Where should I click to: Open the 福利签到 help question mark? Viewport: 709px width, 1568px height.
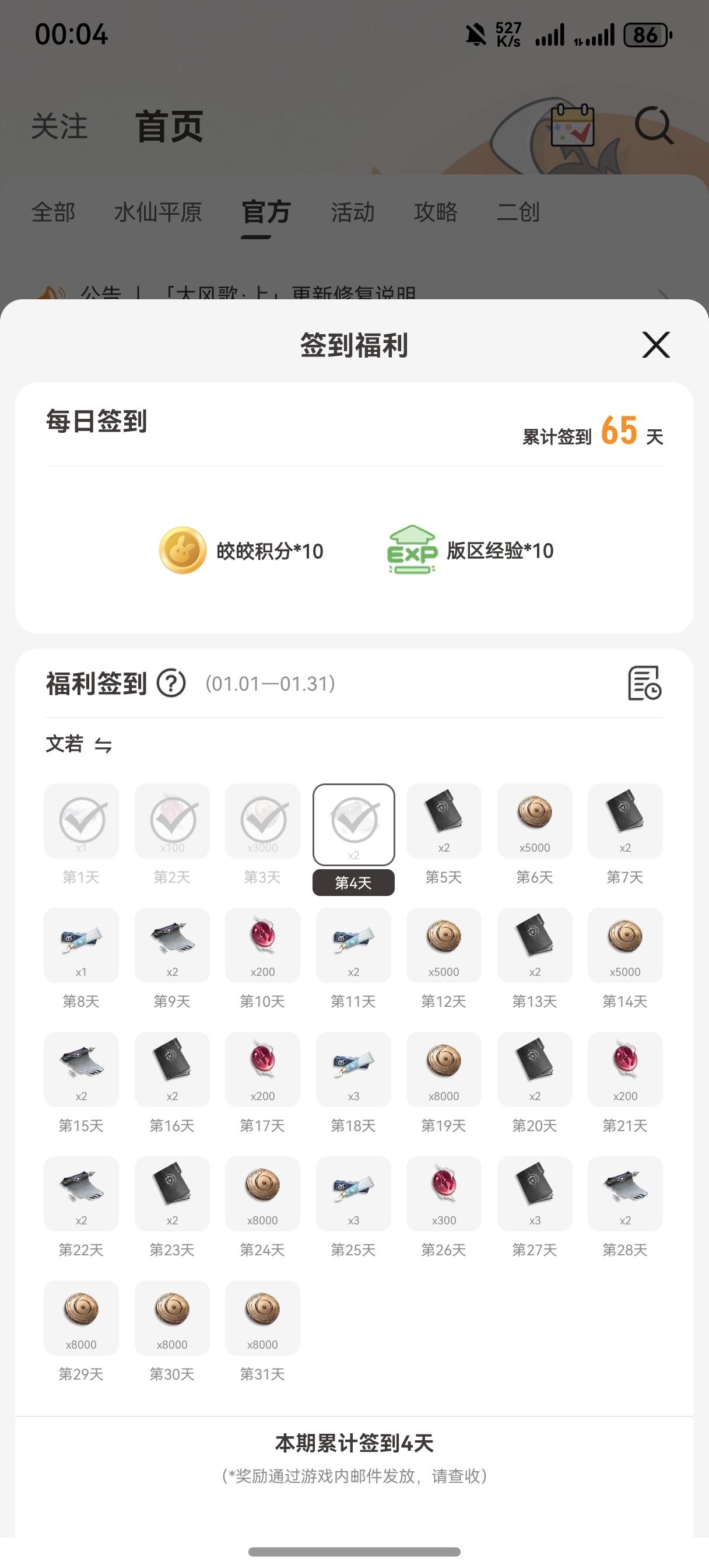coord(171,683)
